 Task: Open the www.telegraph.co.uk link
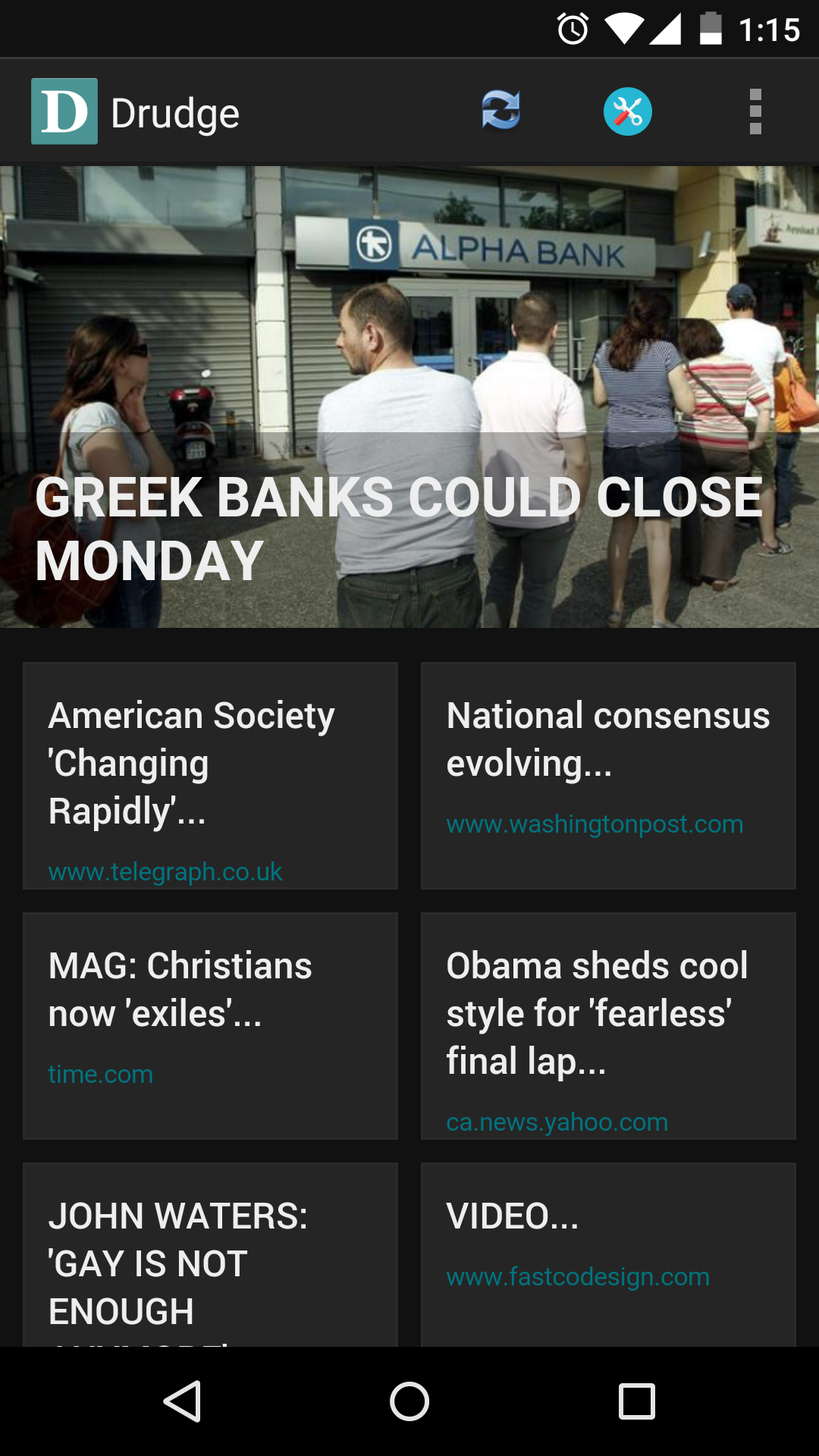click(165, 872)
